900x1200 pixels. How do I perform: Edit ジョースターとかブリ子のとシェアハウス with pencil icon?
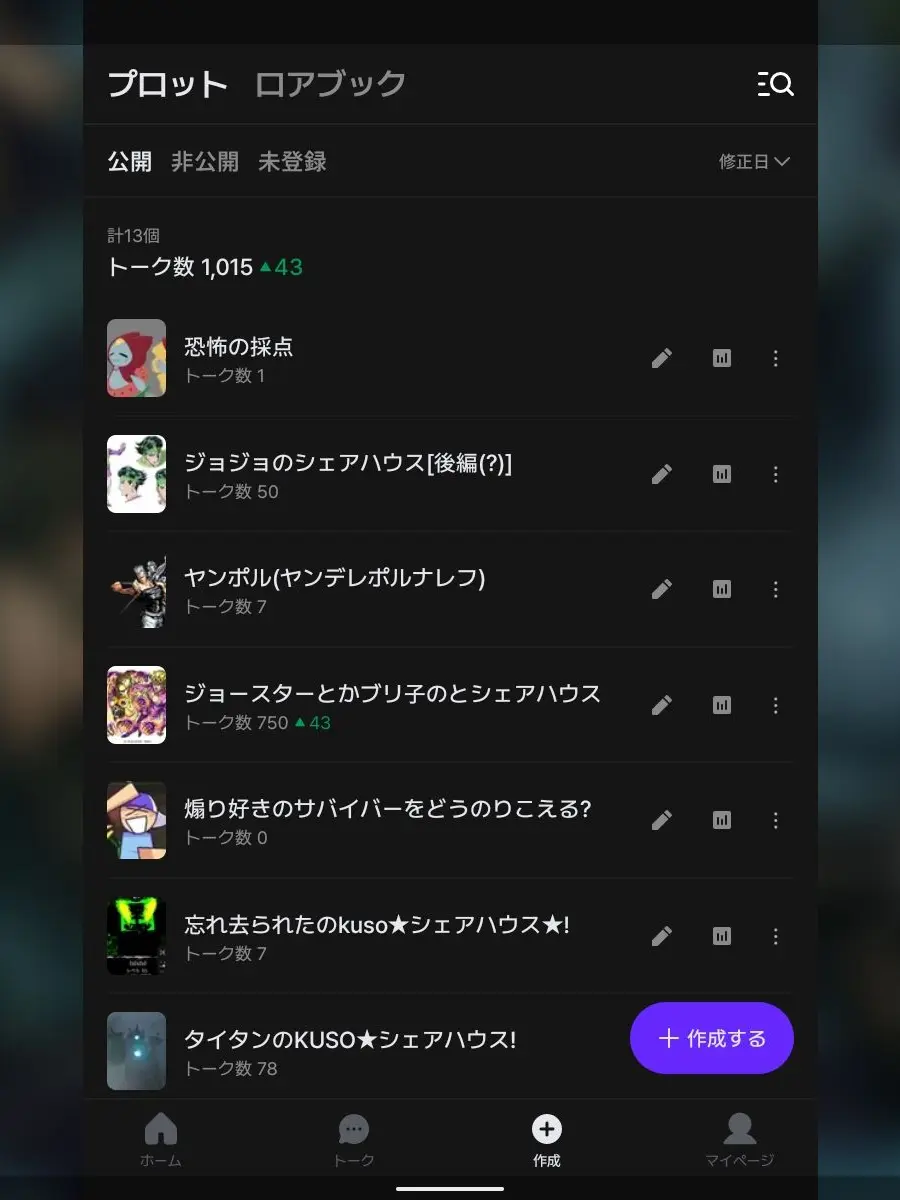pos(661,705)
